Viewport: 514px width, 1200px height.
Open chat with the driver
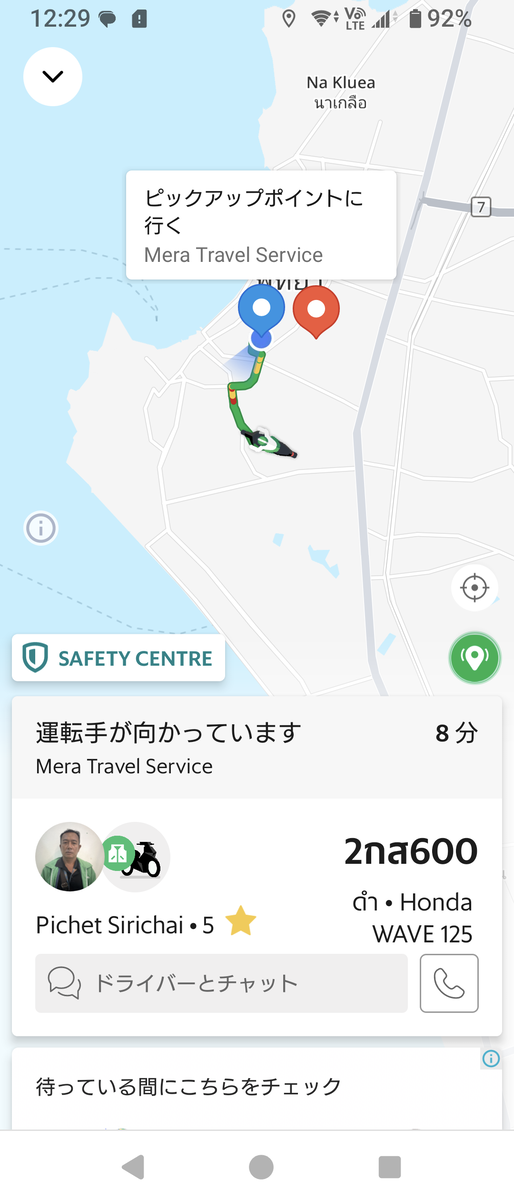[221, 983]
